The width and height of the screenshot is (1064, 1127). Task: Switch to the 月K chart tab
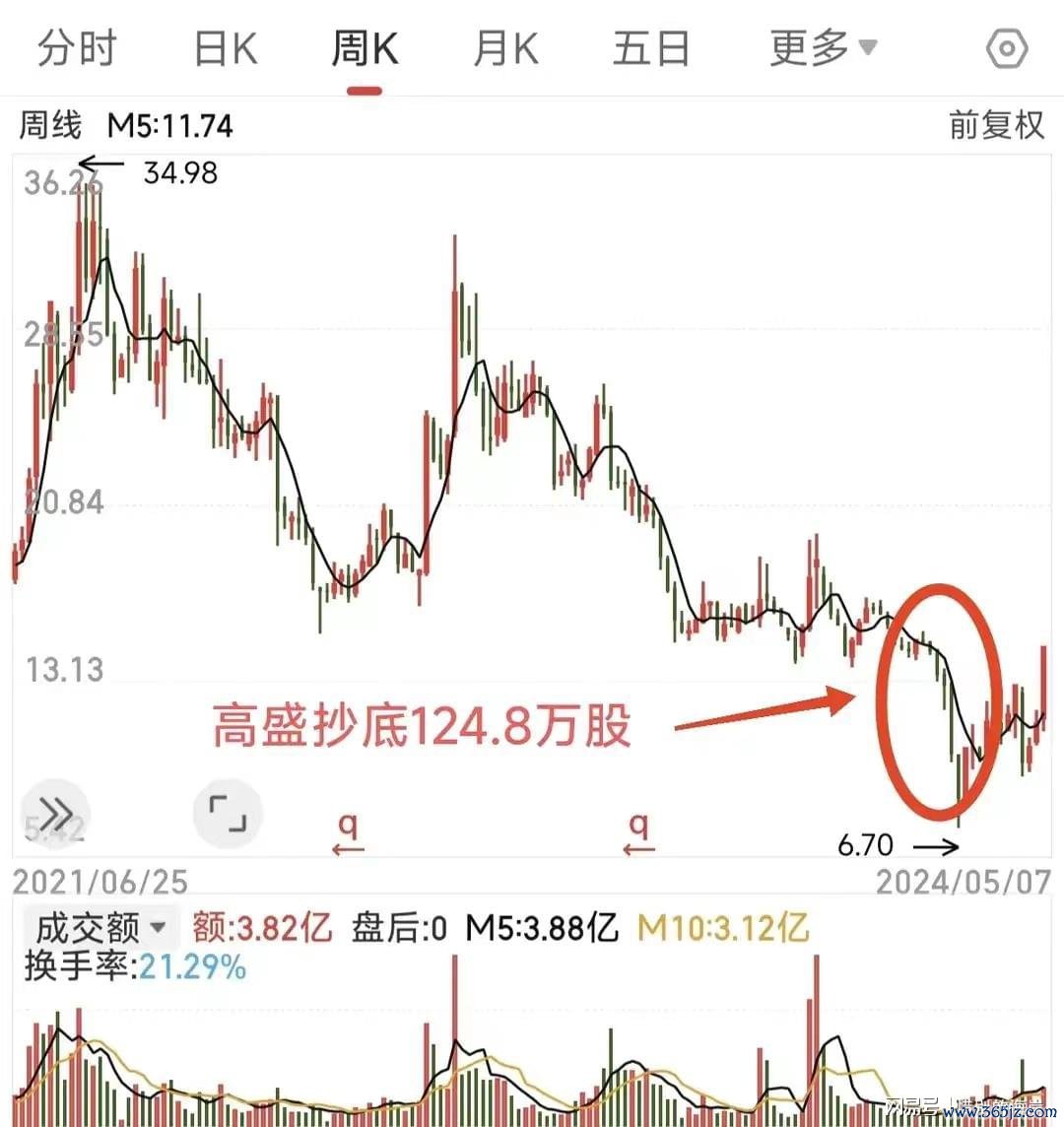pyautogui.click(x=505, y=48)
